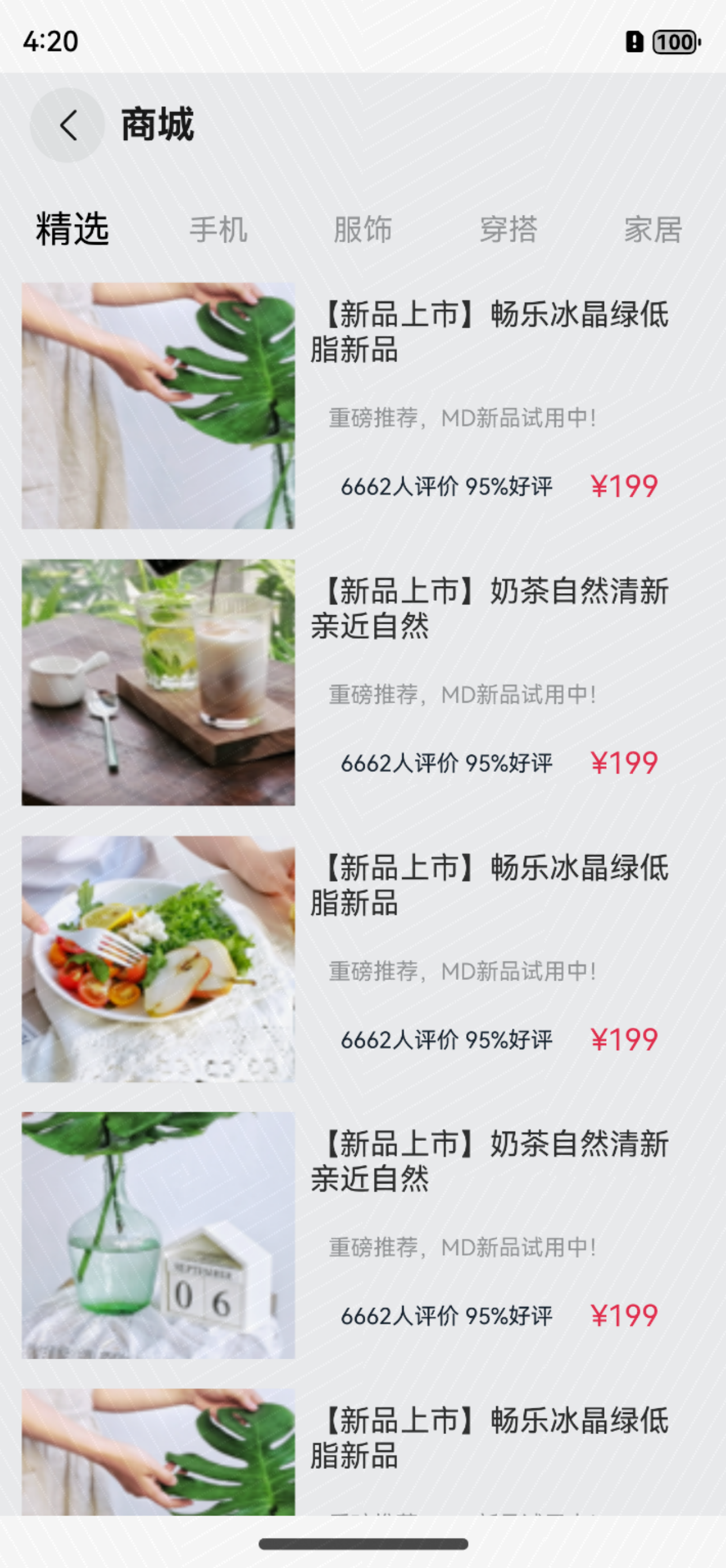Open the product with the glass vase and calendar

pos(158,1235)
